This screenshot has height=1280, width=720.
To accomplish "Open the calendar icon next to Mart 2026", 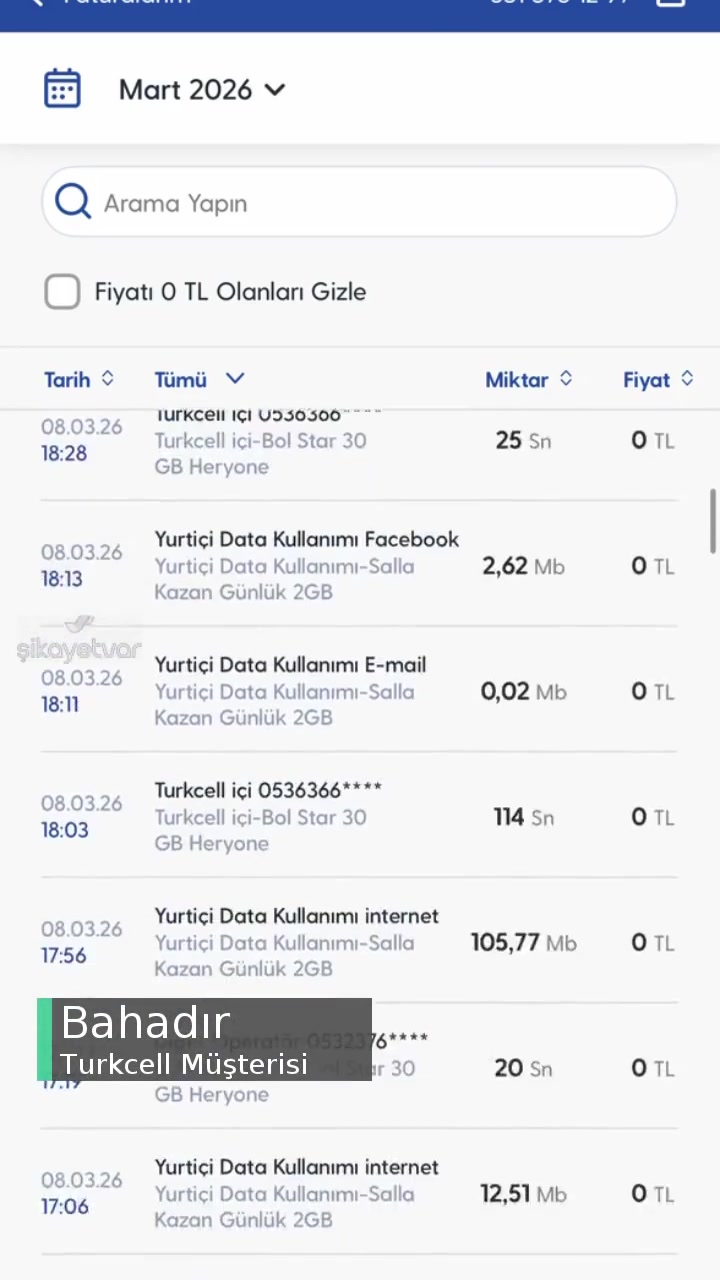I will 62,88.
